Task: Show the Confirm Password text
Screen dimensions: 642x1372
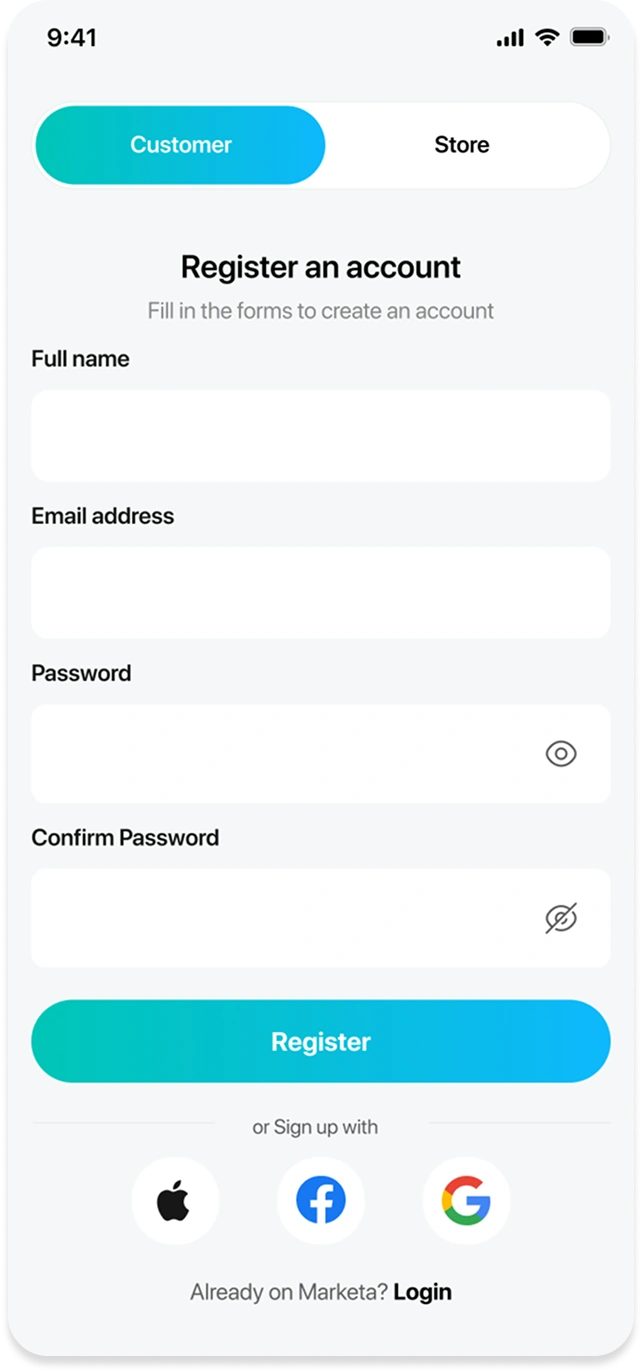Action: (x=561, y=918)
